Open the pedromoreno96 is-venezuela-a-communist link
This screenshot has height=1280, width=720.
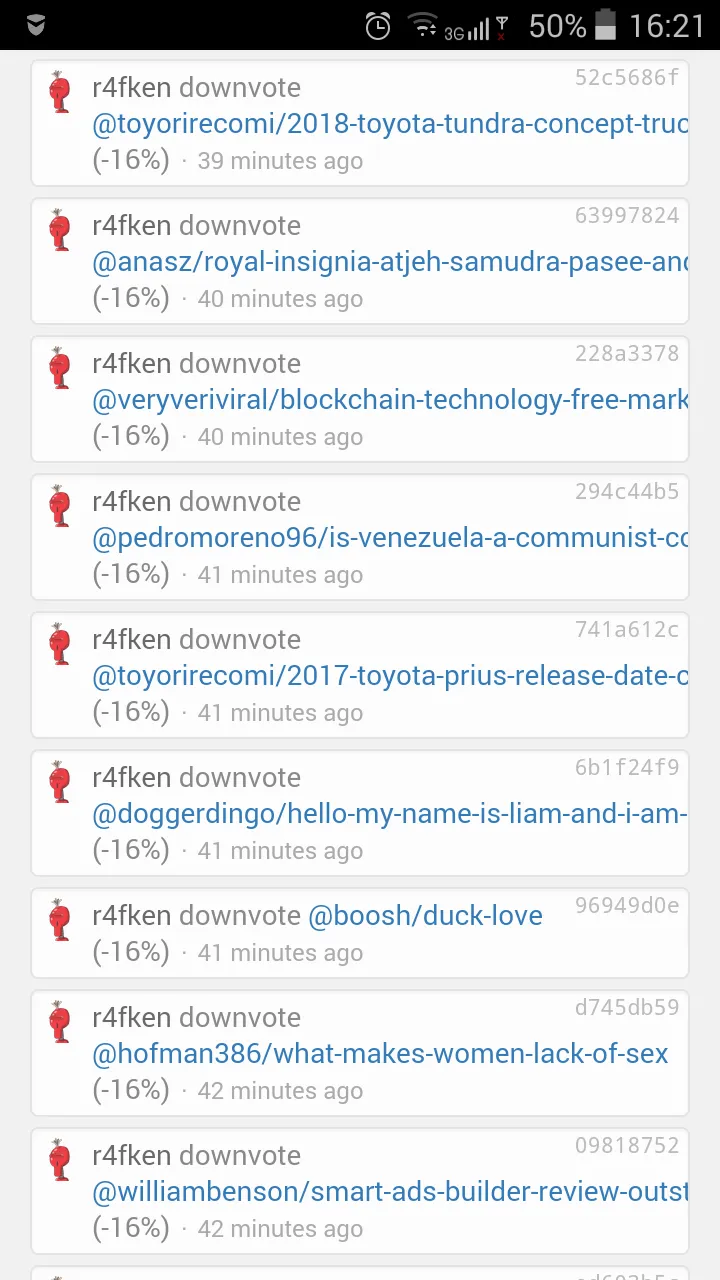[390, 539]
